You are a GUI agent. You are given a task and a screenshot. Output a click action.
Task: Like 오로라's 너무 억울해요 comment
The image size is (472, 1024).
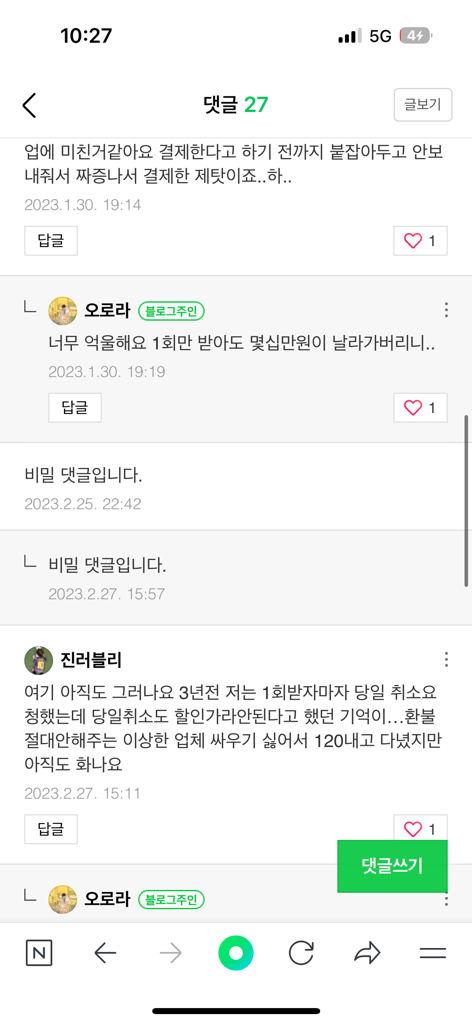click(420, 408)
